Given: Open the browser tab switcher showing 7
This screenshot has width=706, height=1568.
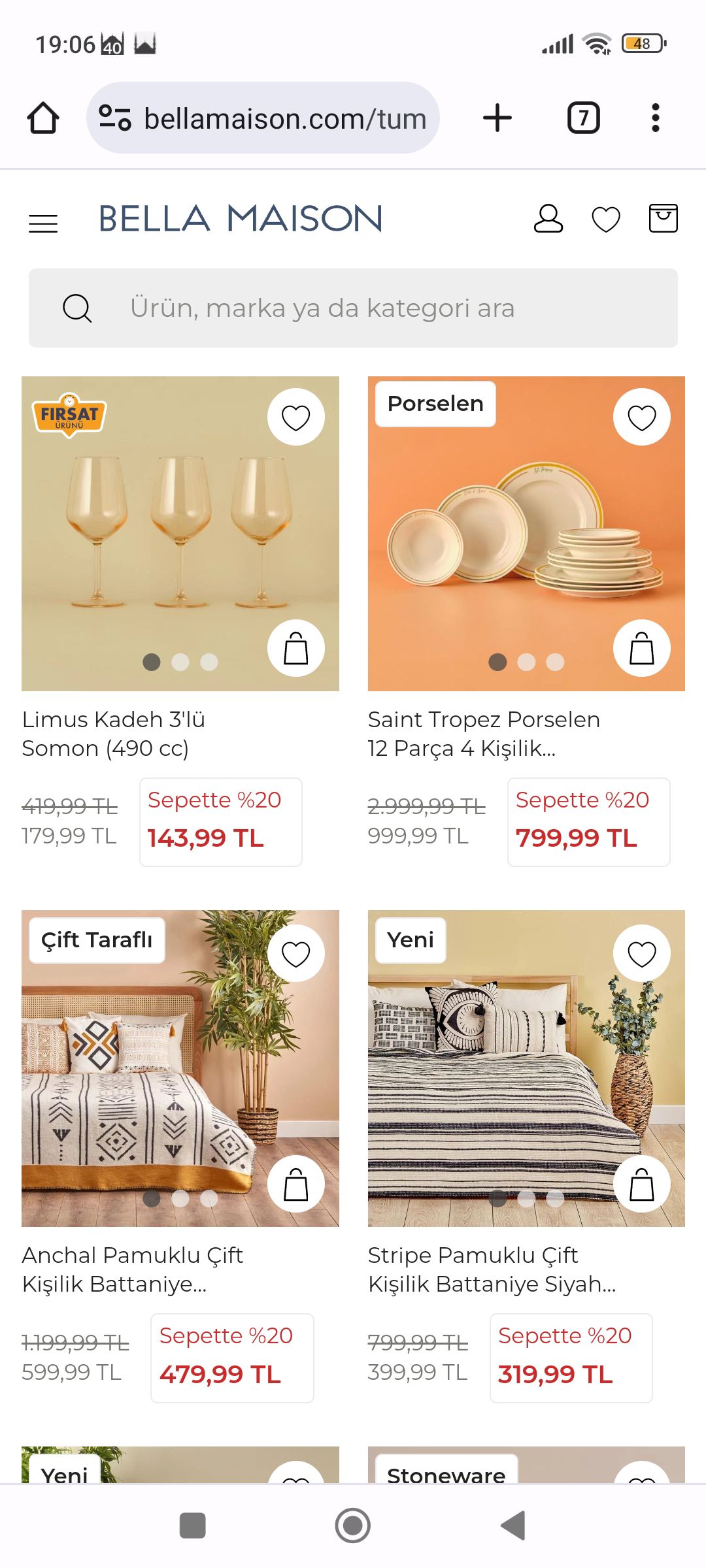Looking at the screenshot, I should tap(583, 118).
